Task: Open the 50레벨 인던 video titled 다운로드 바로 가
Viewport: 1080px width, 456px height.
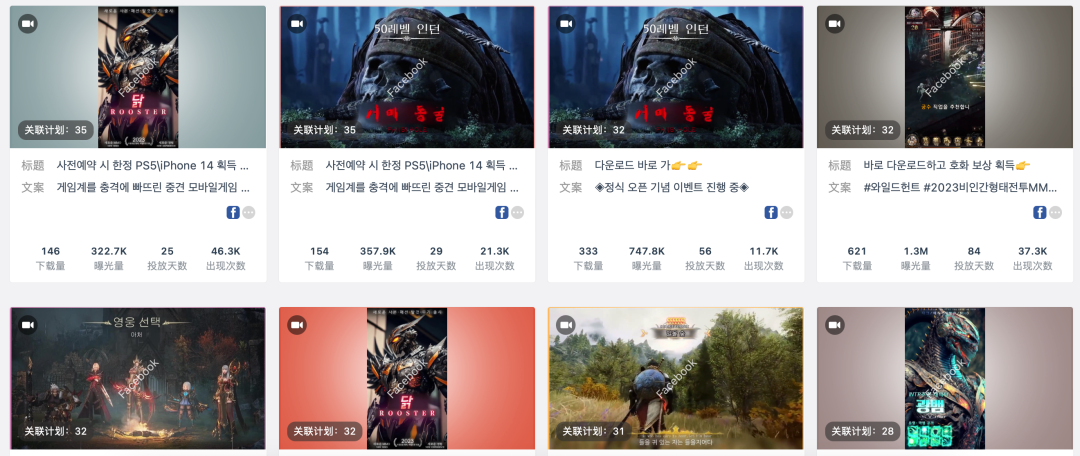Action: 675,77
